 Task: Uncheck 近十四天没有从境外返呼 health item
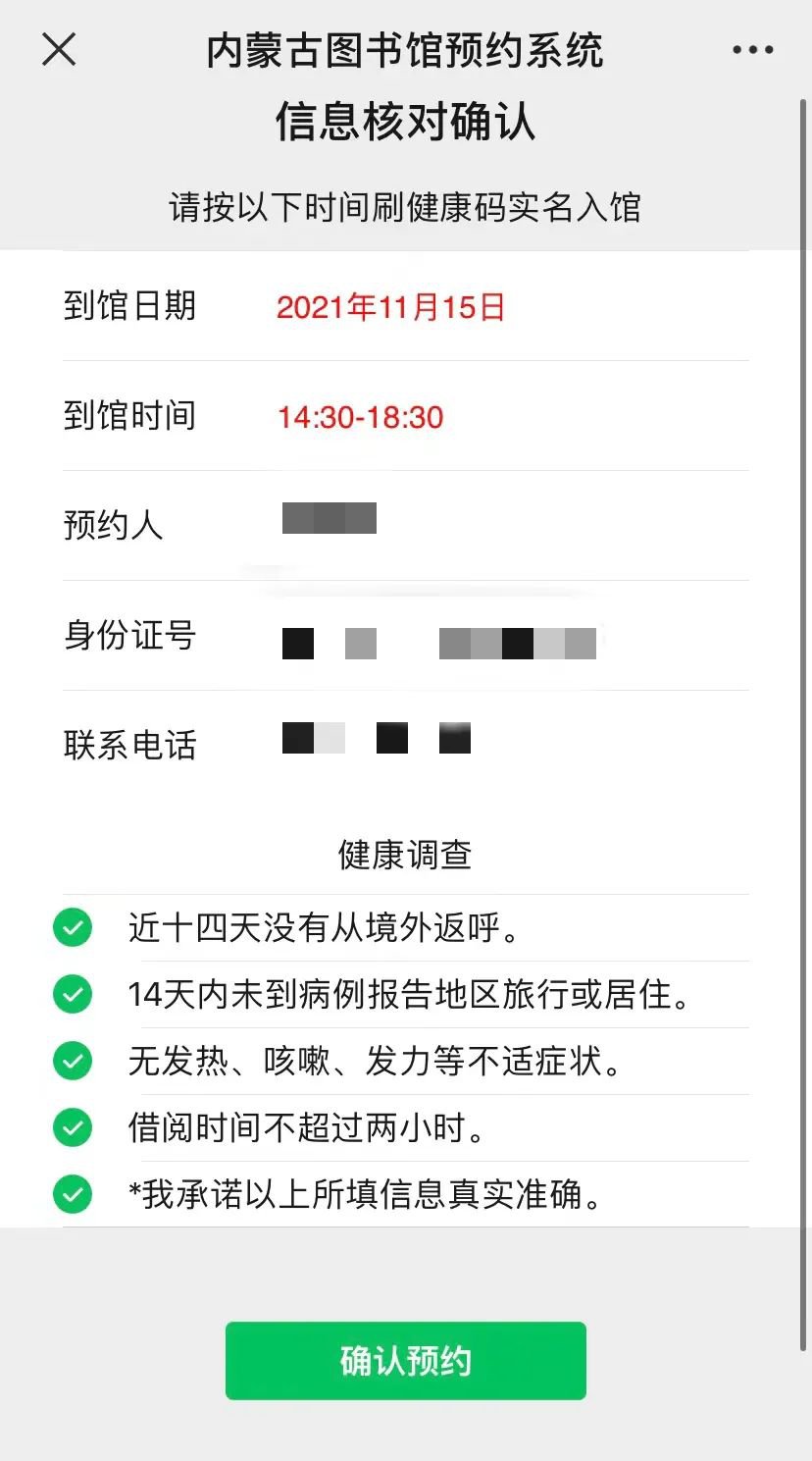73,927
